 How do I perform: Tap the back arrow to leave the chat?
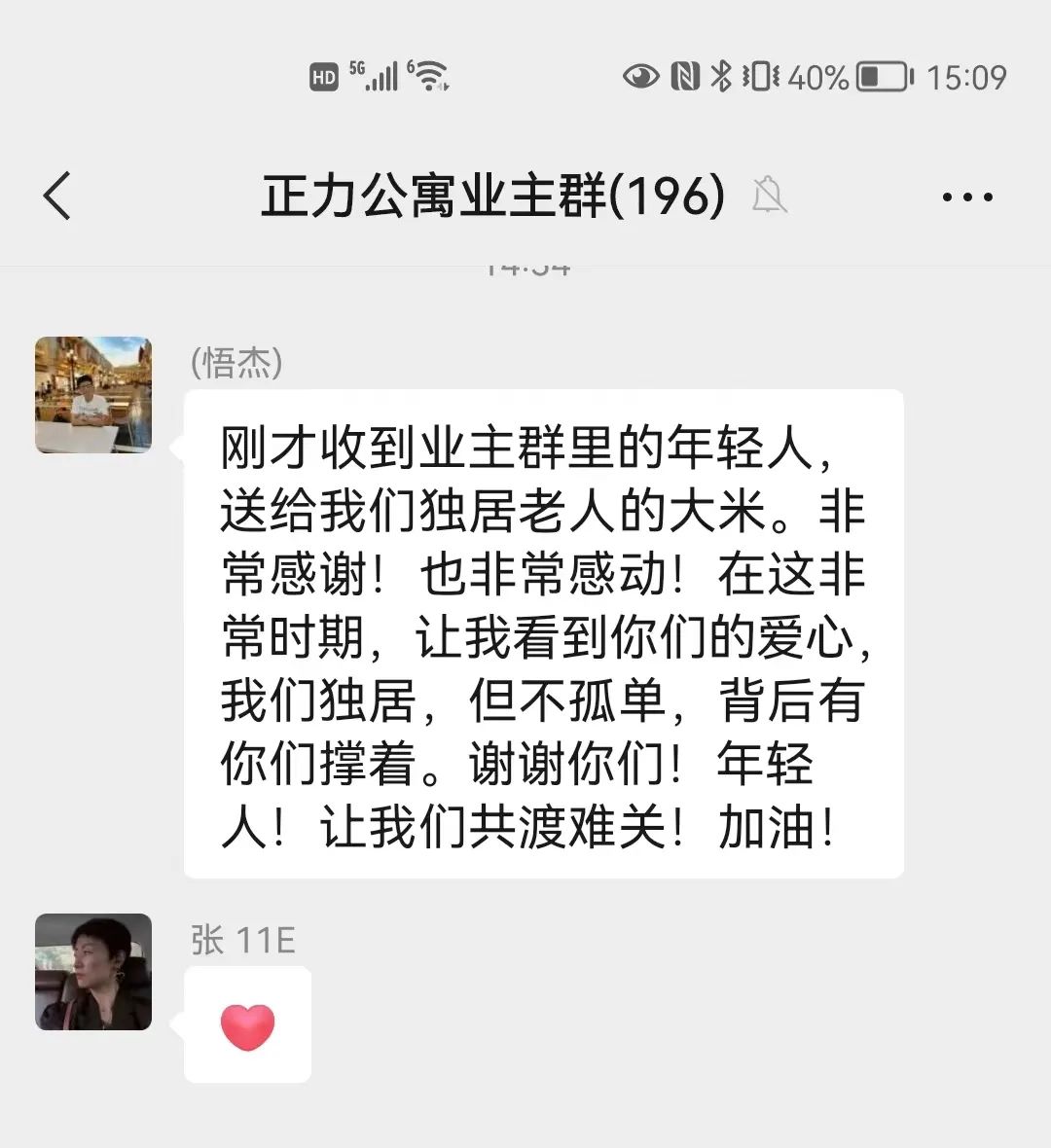[x=56, y=195]
